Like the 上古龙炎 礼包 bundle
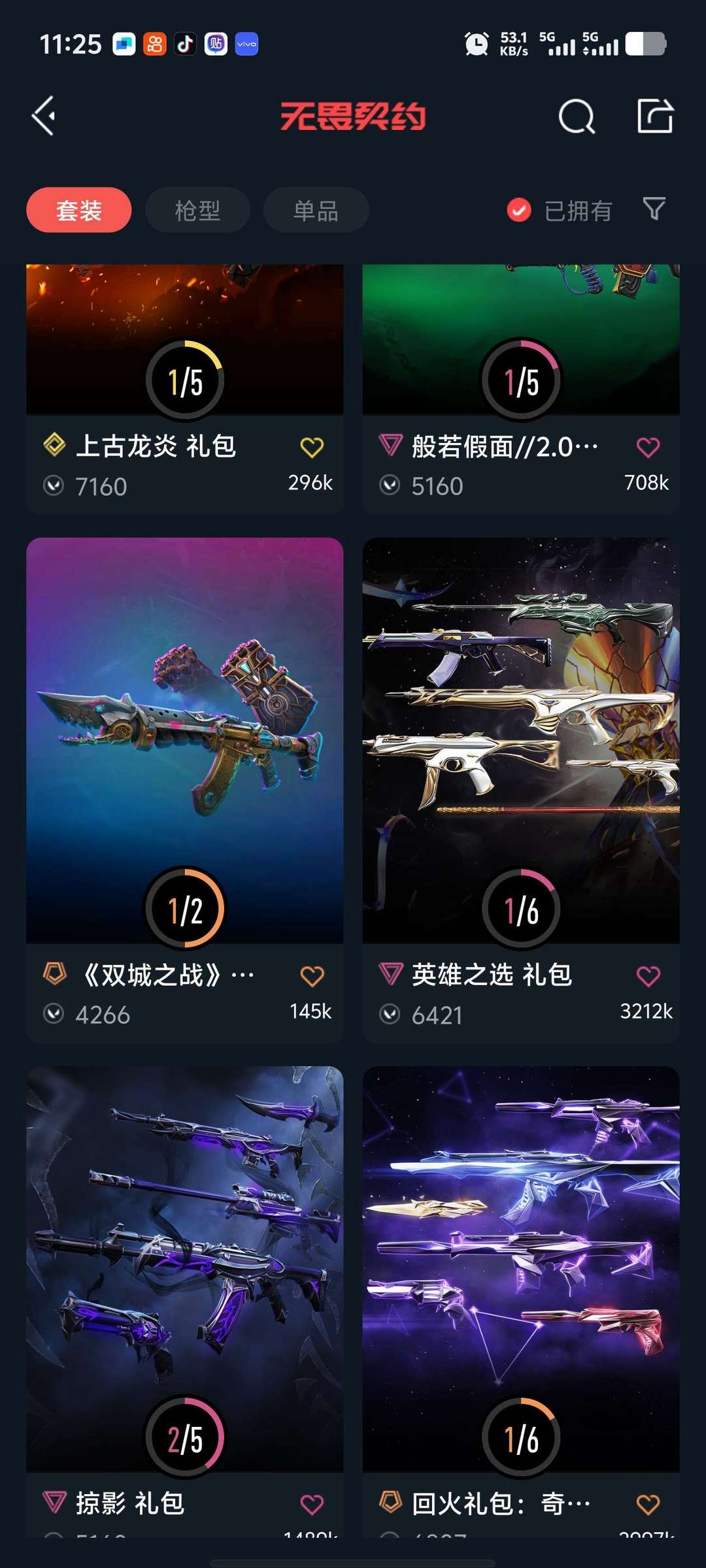Screen dimensions: 706x1568 (x=312, y=447)
